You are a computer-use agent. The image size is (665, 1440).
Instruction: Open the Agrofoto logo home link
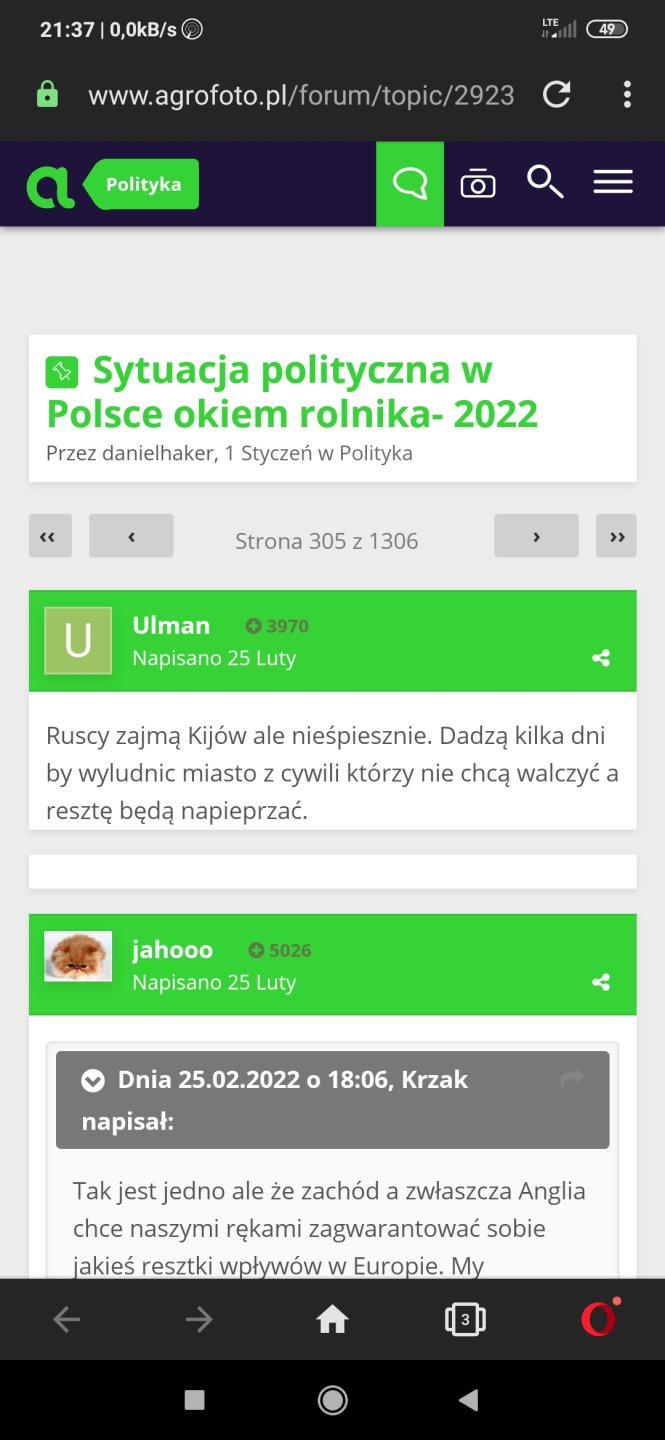[50, 186]
